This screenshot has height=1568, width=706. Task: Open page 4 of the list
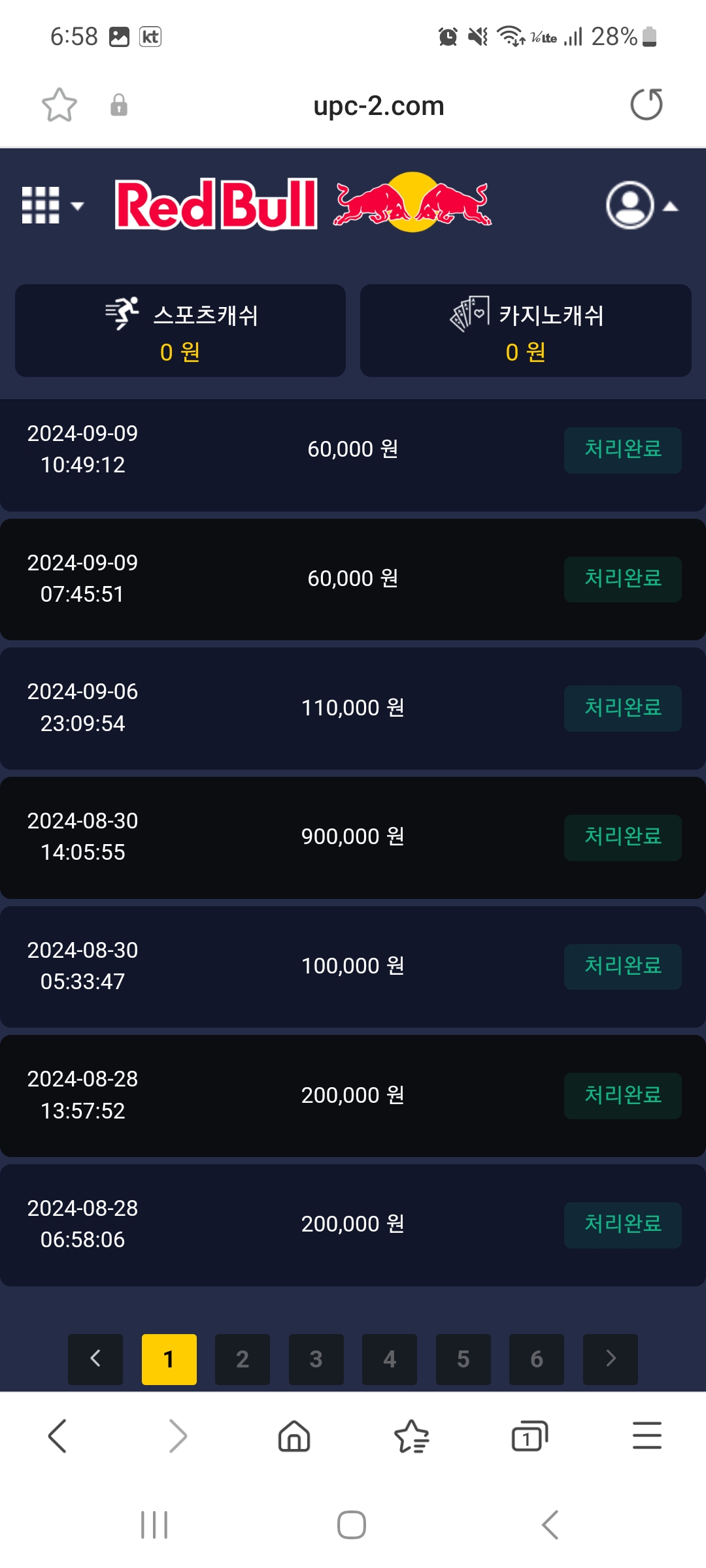pyautogui.click(x=390, y=1359)
